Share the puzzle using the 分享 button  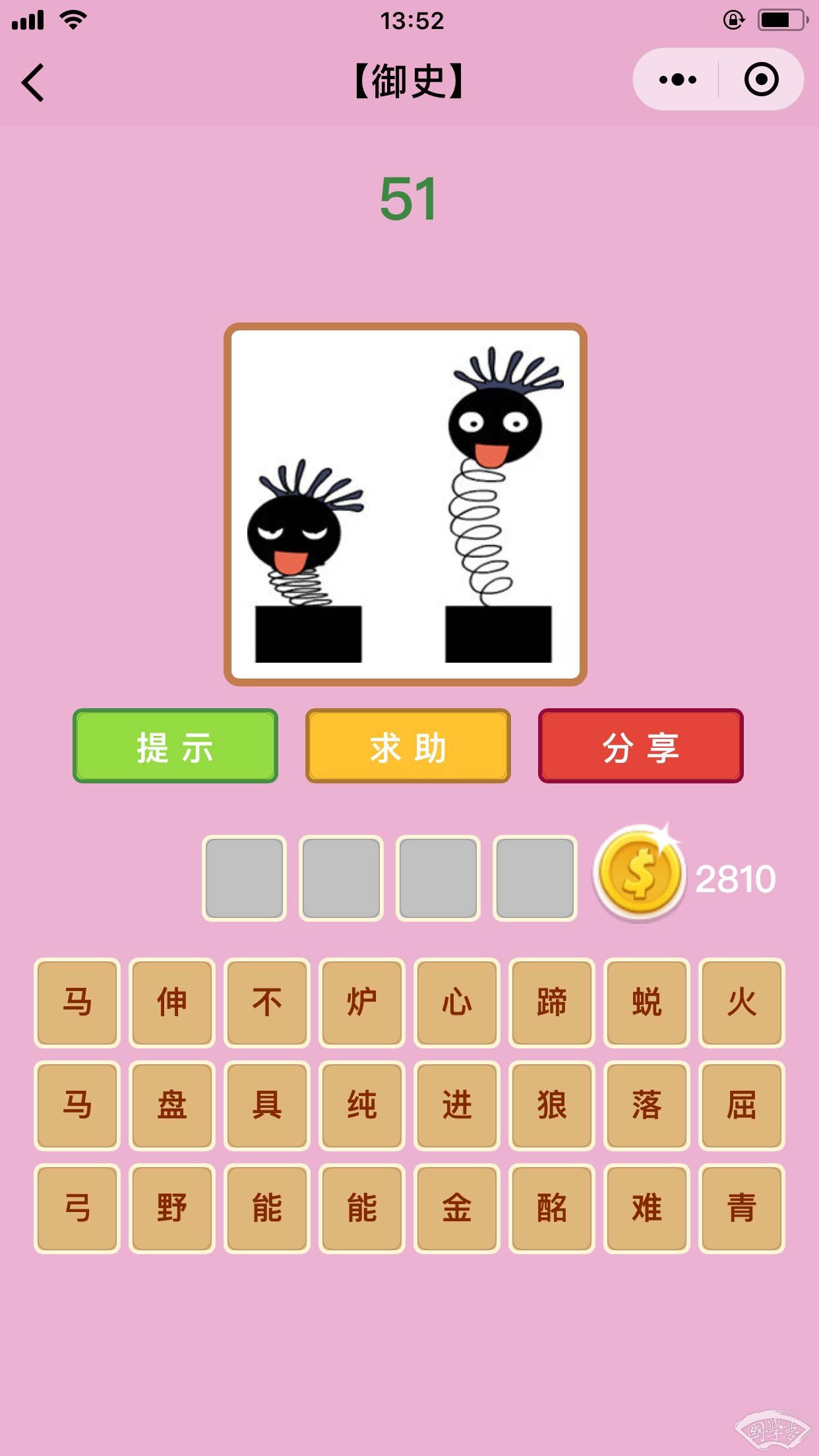(640, 746)
